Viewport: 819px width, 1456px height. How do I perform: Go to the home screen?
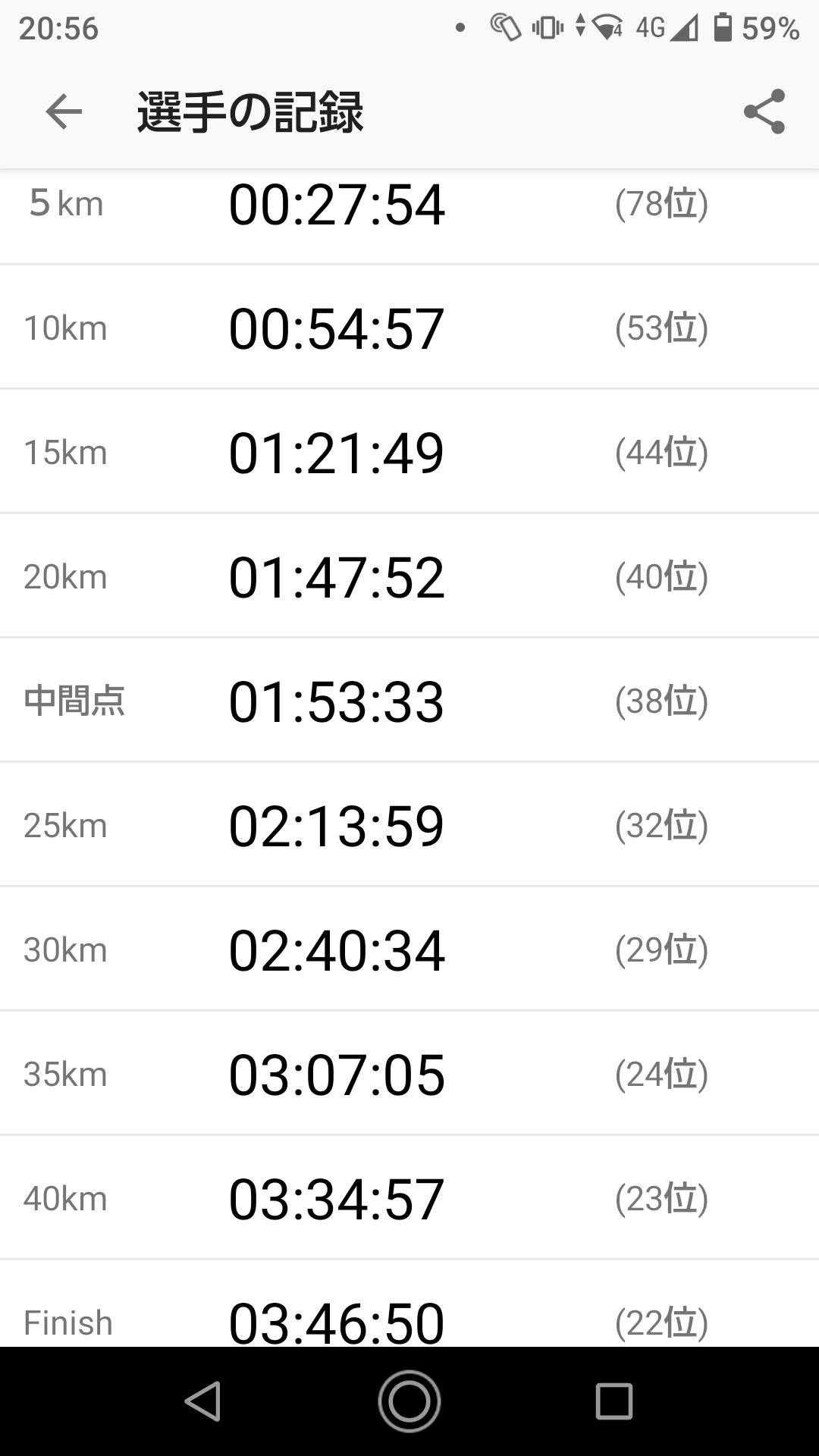(x=409, y=1401)
